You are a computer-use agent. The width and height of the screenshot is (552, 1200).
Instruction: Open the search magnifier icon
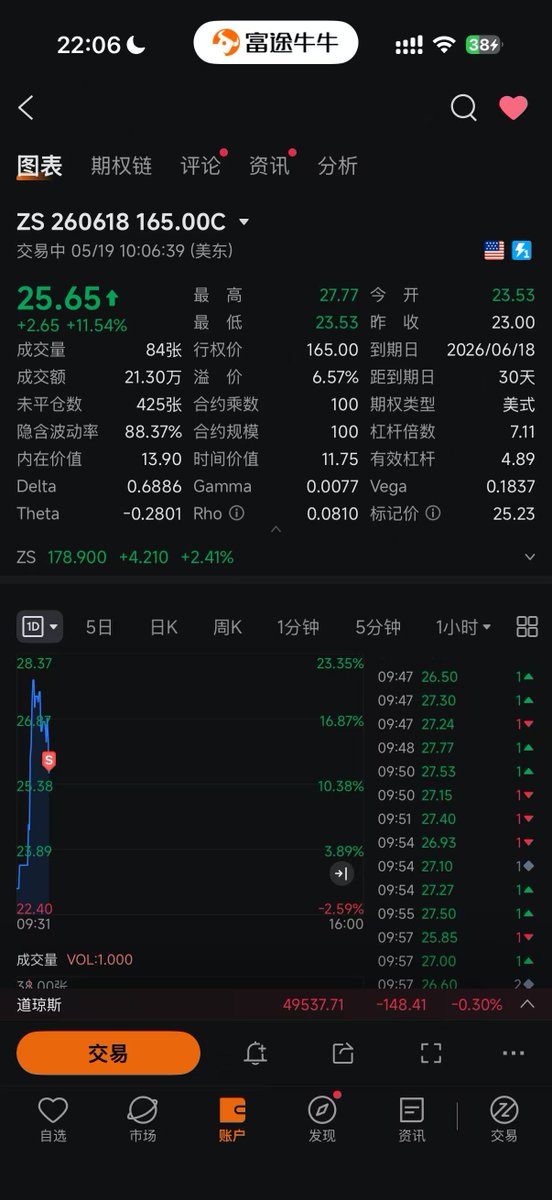tap(464, 108)
